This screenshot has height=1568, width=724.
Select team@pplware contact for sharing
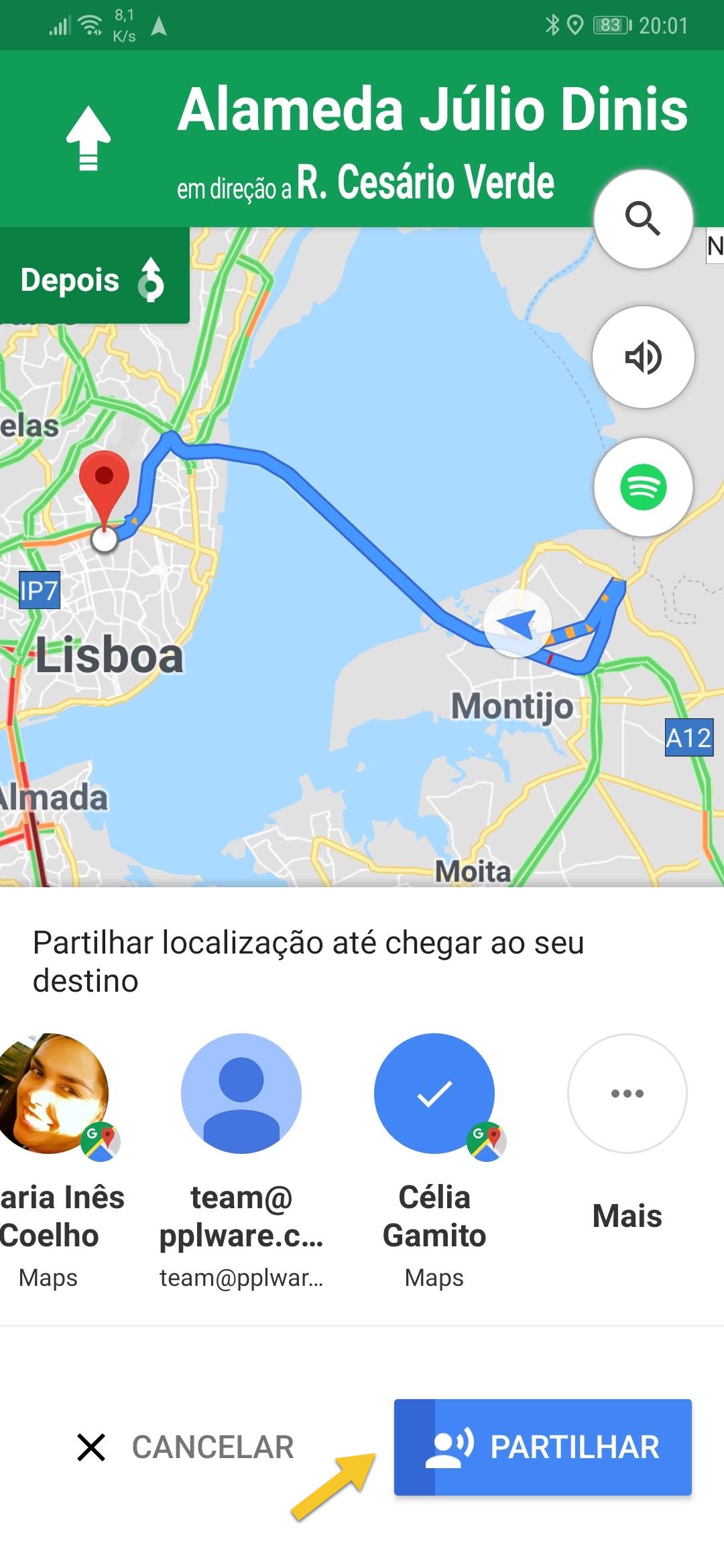pos(241,1092)
